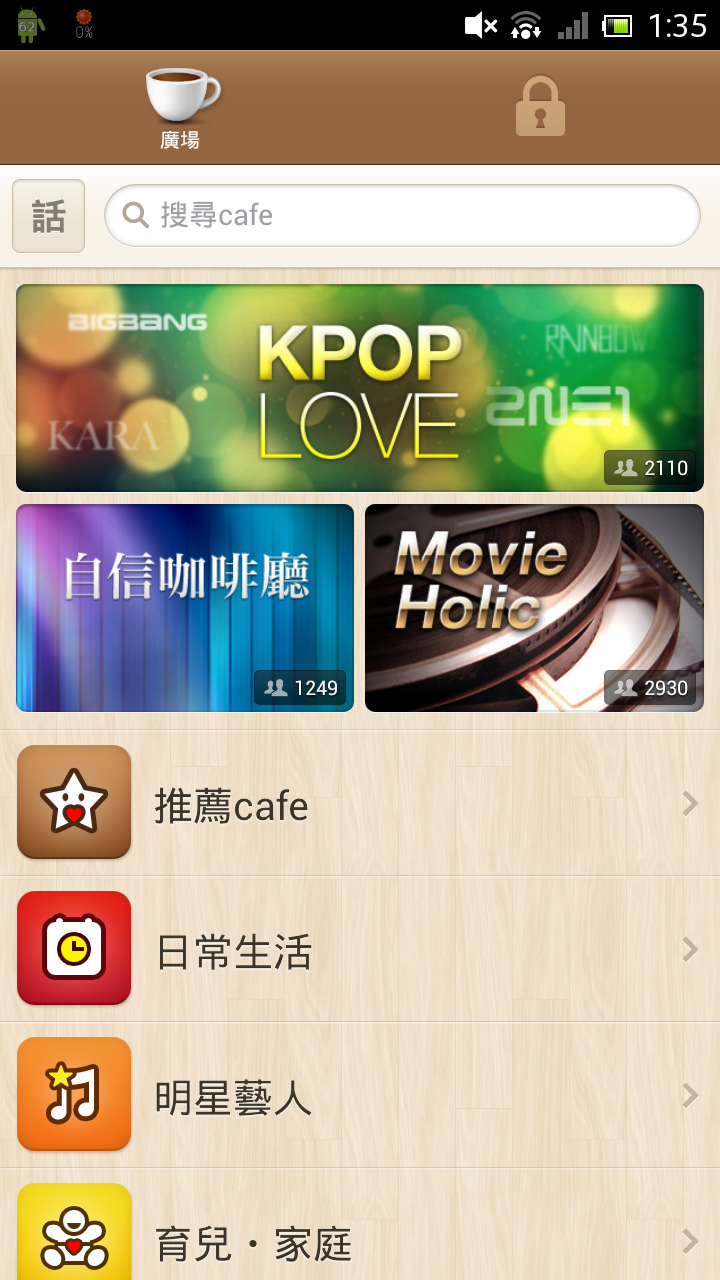Open the Movie Holic cafe card
720x1280 pixels.
pos(534,608)
